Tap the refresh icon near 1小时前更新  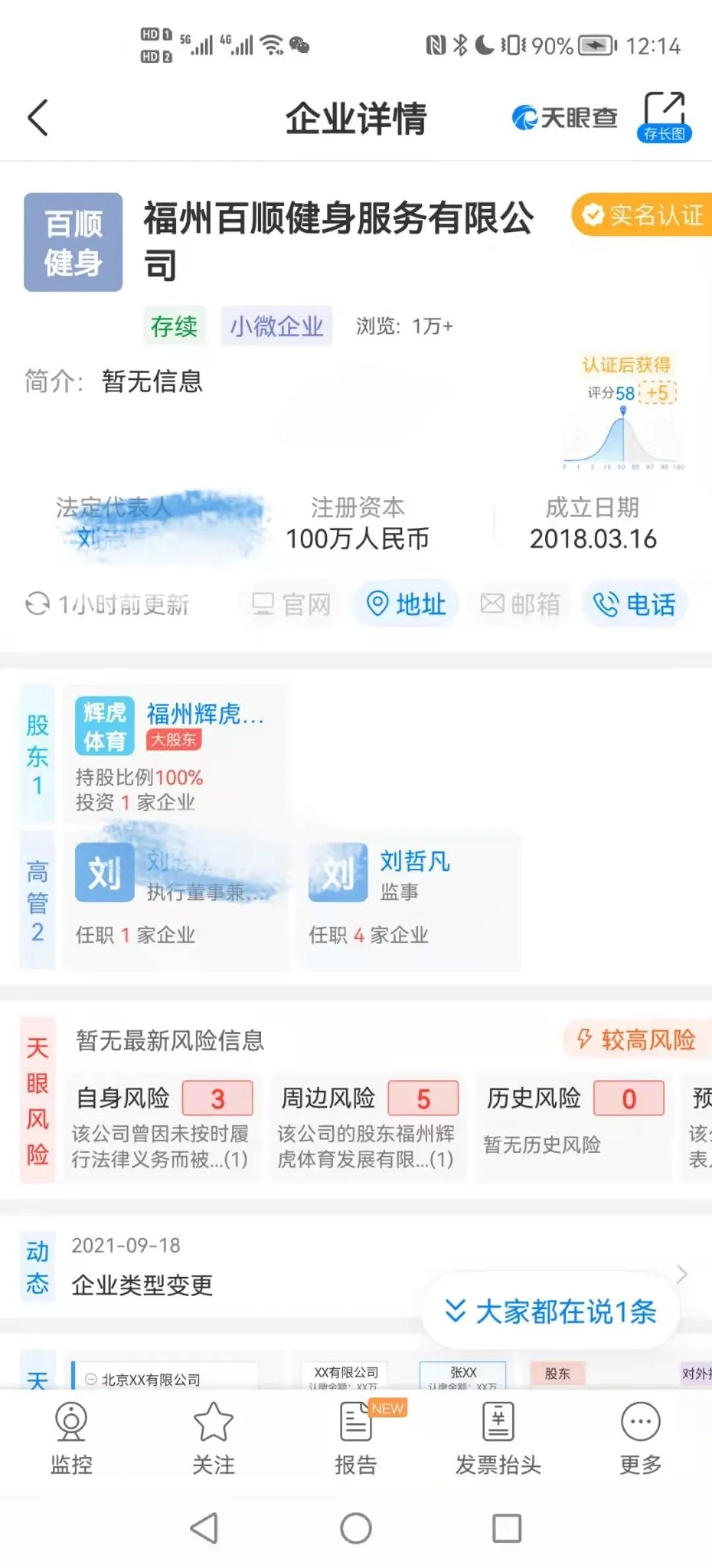(36, 602)
